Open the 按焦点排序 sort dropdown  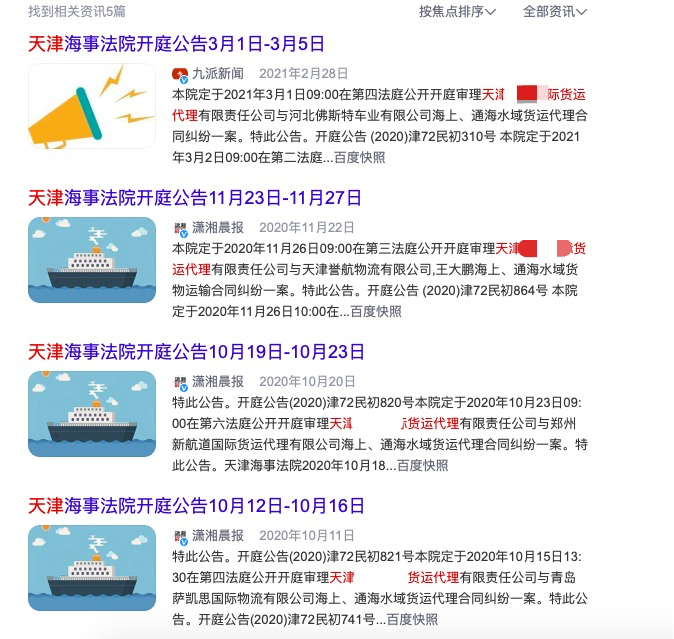(x=457, y=12)
